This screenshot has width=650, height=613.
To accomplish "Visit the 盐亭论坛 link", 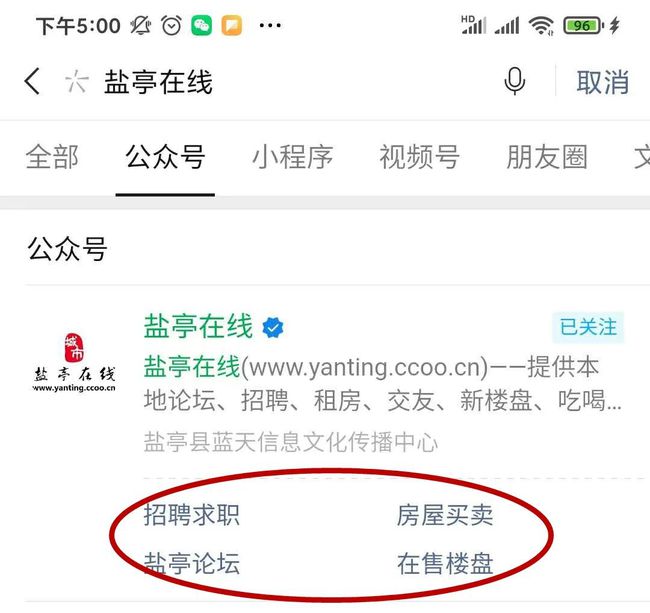I will point(192,563).
